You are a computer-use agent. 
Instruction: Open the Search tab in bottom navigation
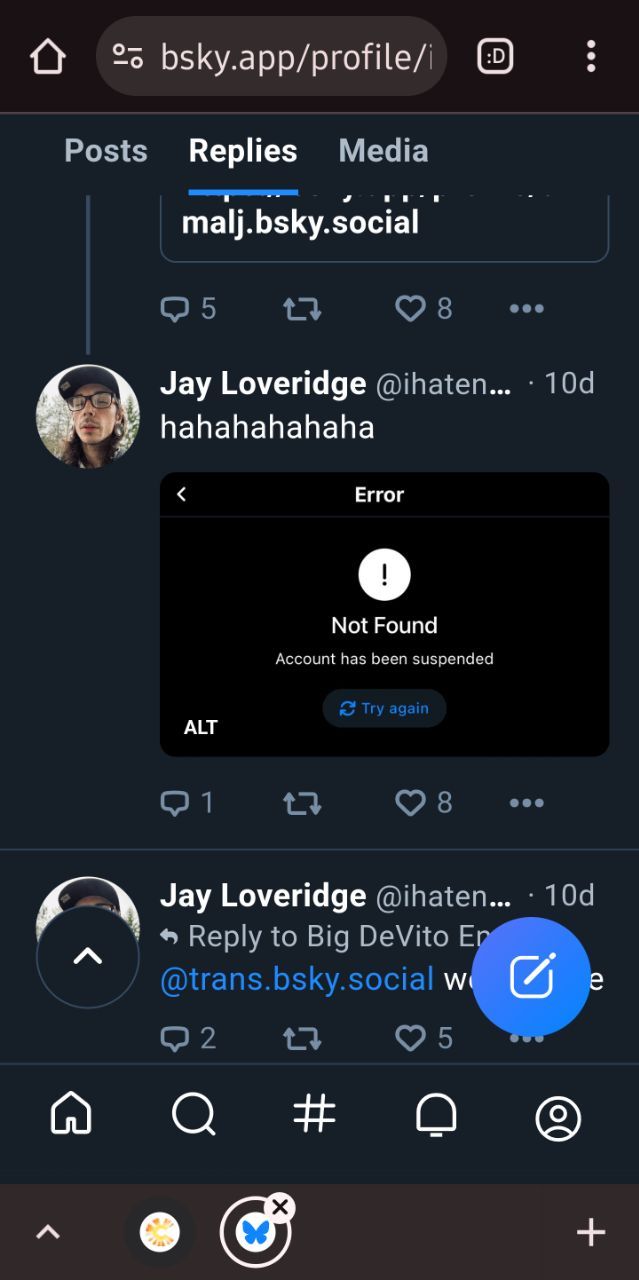(193, 1114)
